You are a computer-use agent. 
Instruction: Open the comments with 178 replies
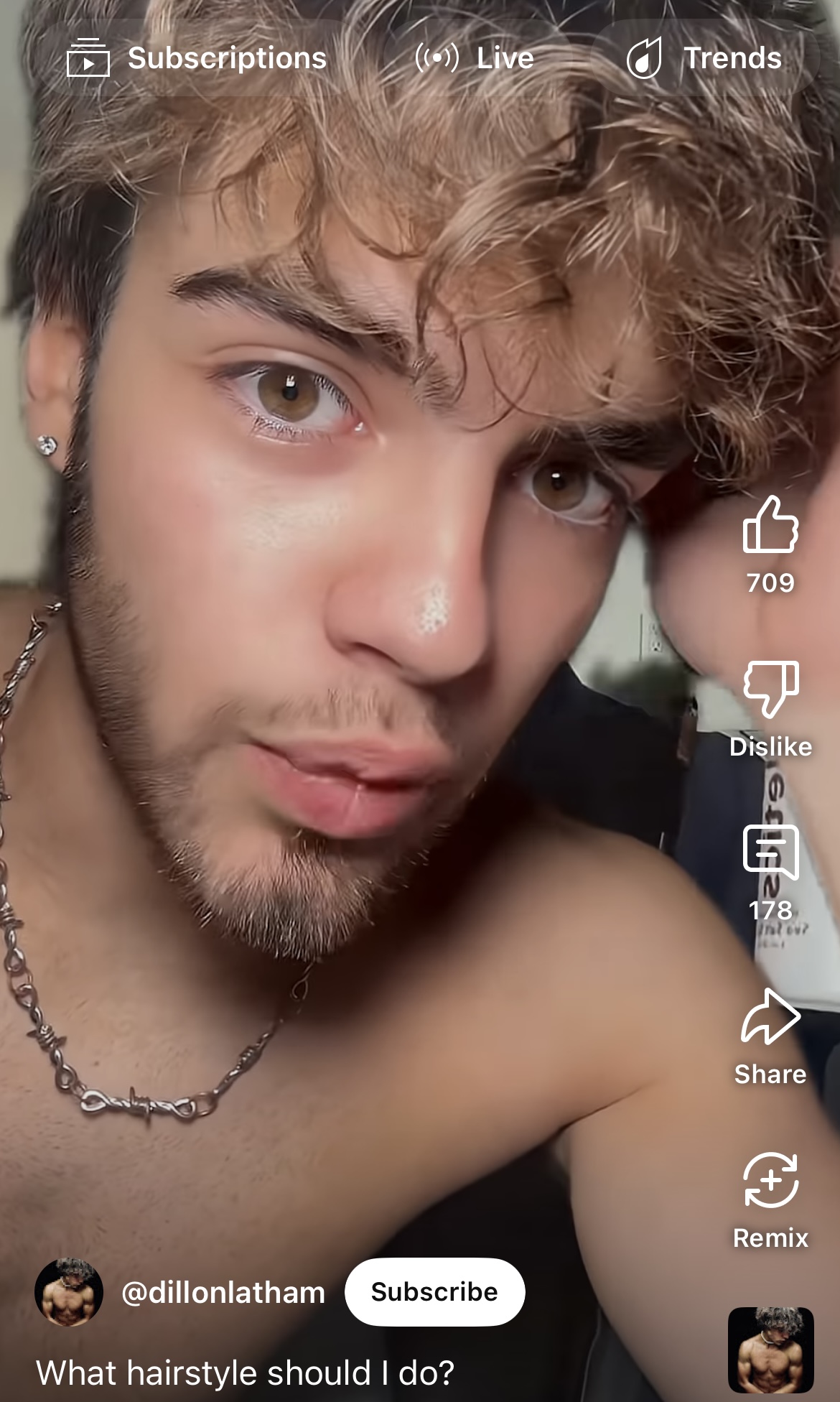coord(770,853)
